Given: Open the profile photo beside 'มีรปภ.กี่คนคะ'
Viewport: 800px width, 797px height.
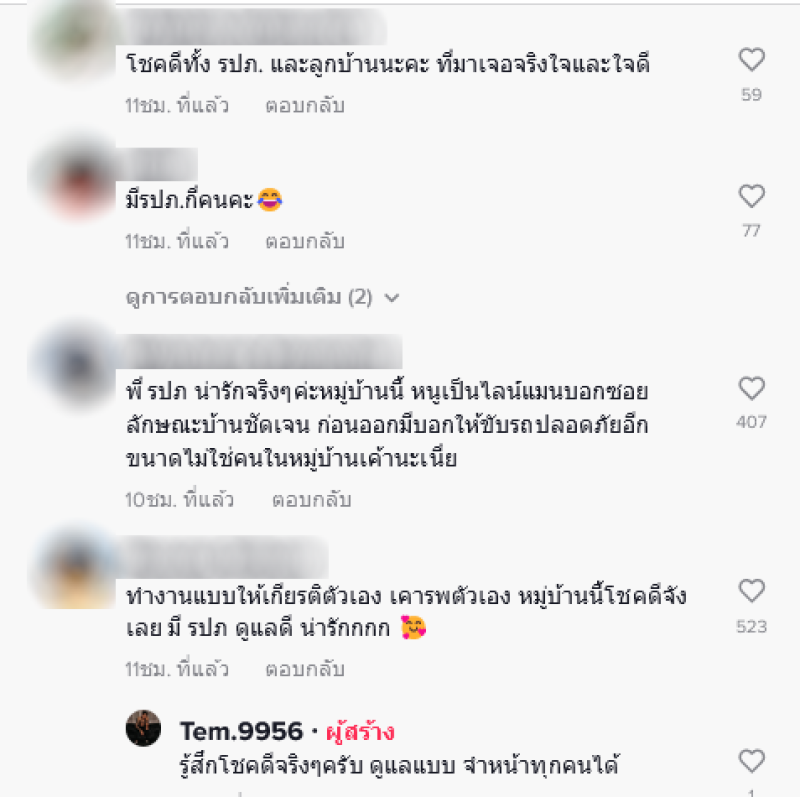Looking at the screenshot, I should point(70,182).
